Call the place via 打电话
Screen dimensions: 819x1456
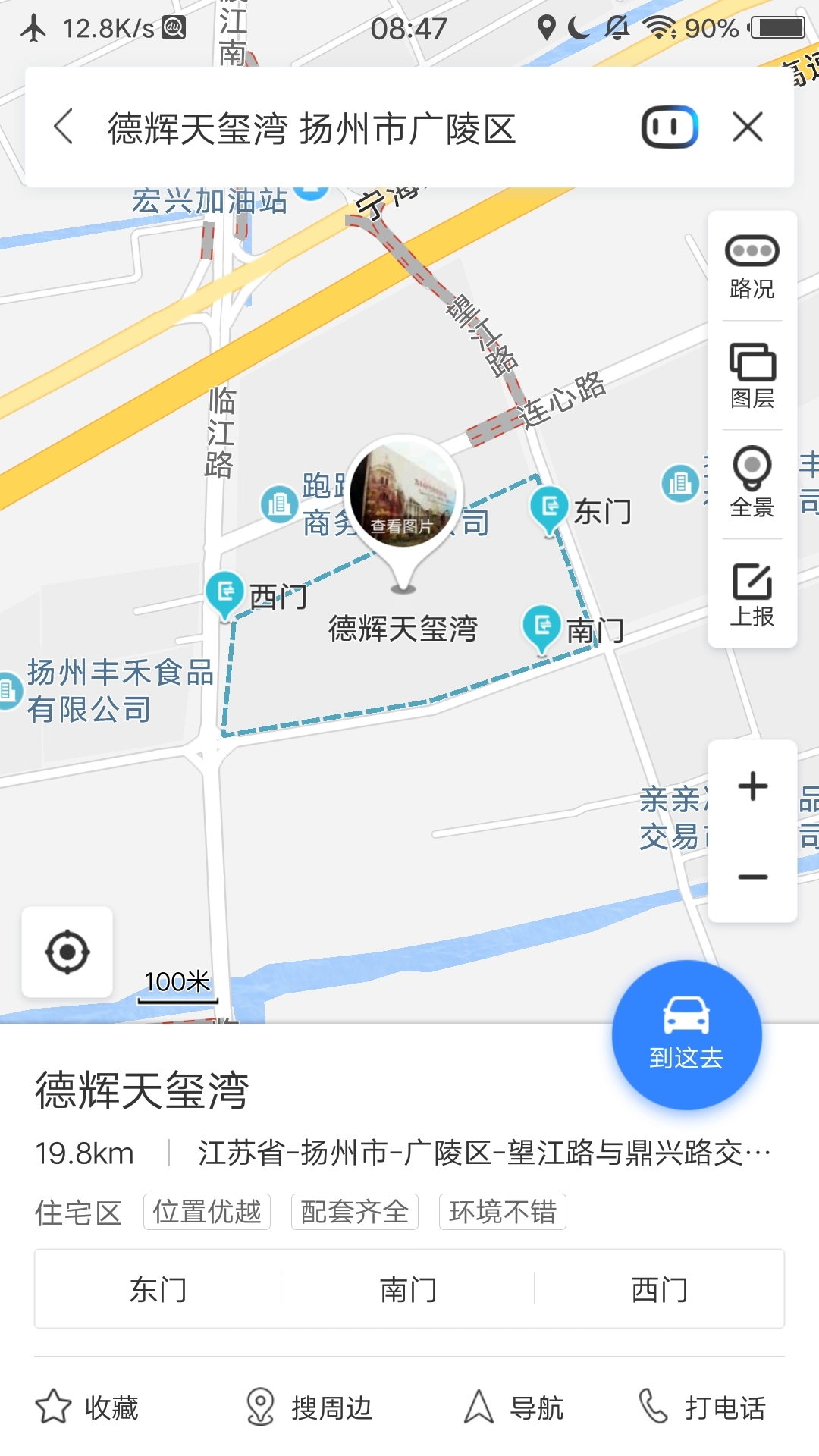[702, 1407]
